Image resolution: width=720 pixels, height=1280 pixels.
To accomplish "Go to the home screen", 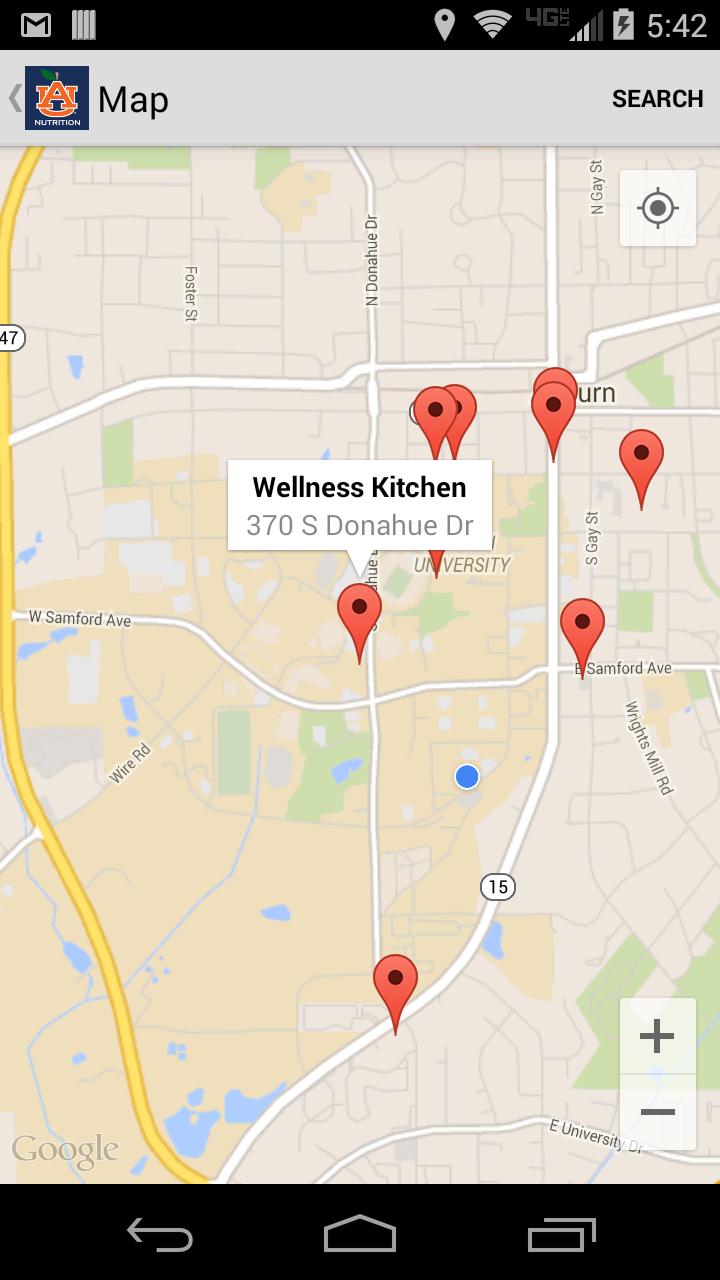I will (x=360, y=1234).
